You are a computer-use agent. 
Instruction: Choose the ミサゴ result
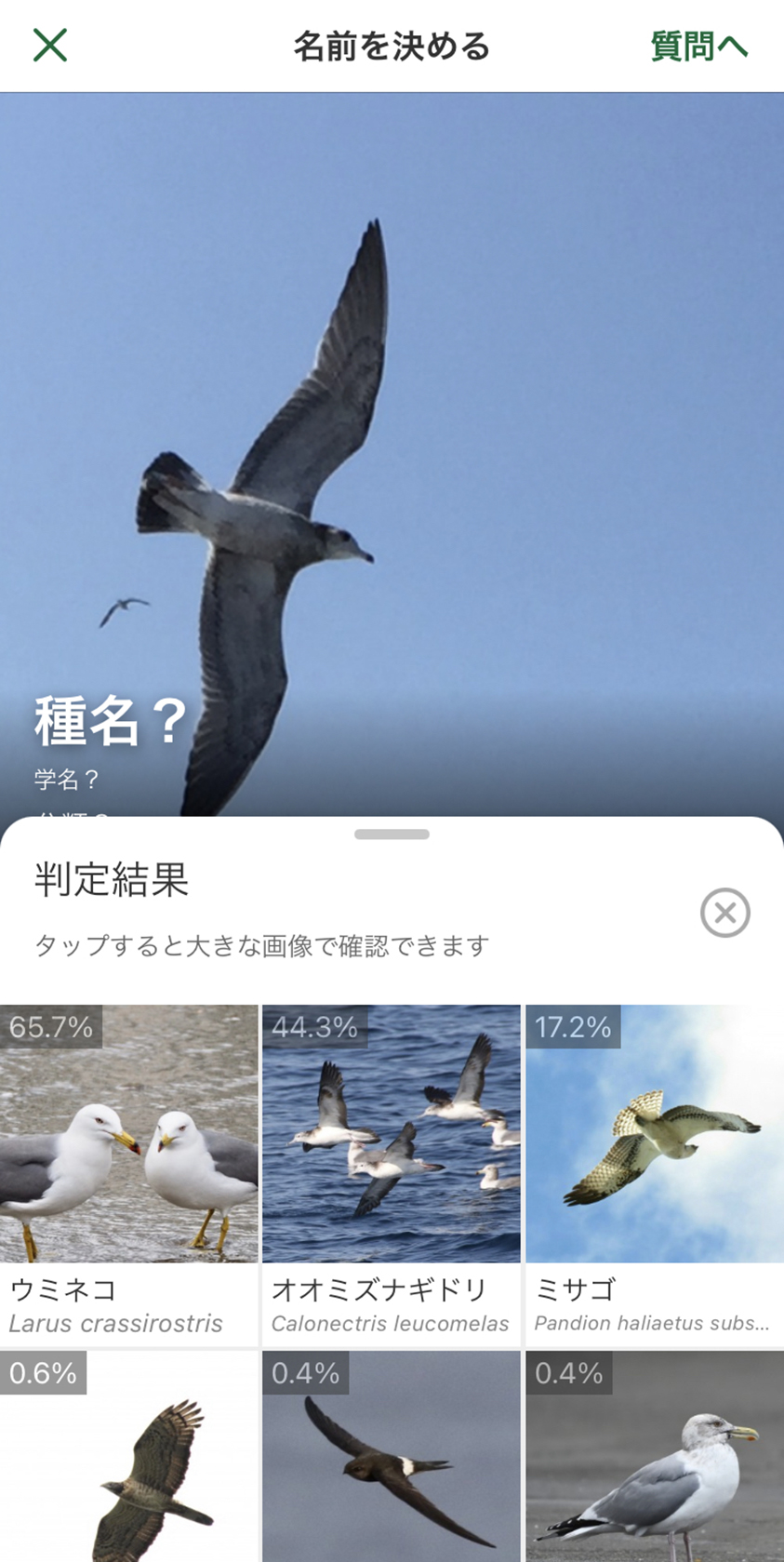654,1173
